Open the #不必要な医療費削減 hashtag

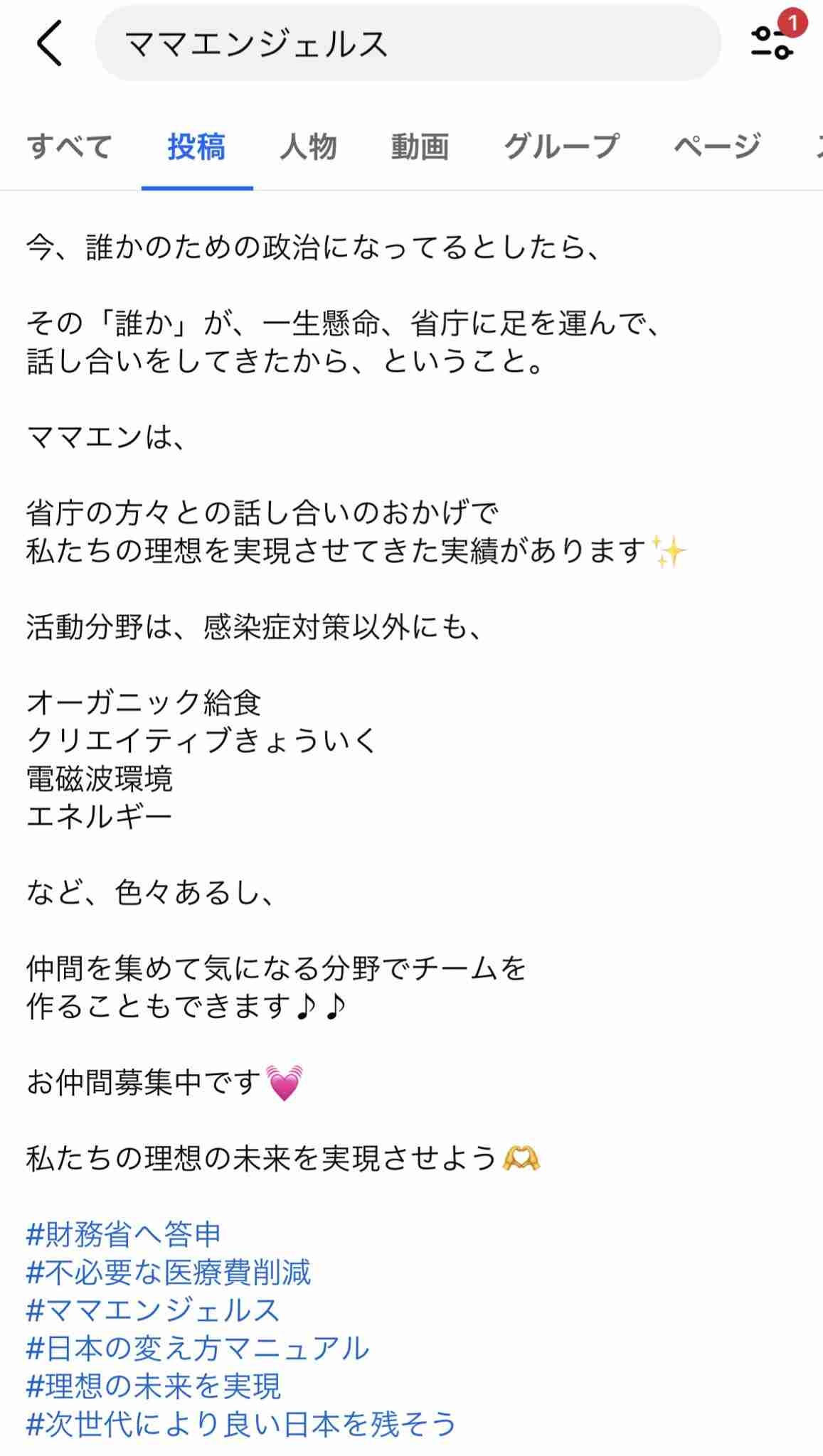pos(169,1272)
